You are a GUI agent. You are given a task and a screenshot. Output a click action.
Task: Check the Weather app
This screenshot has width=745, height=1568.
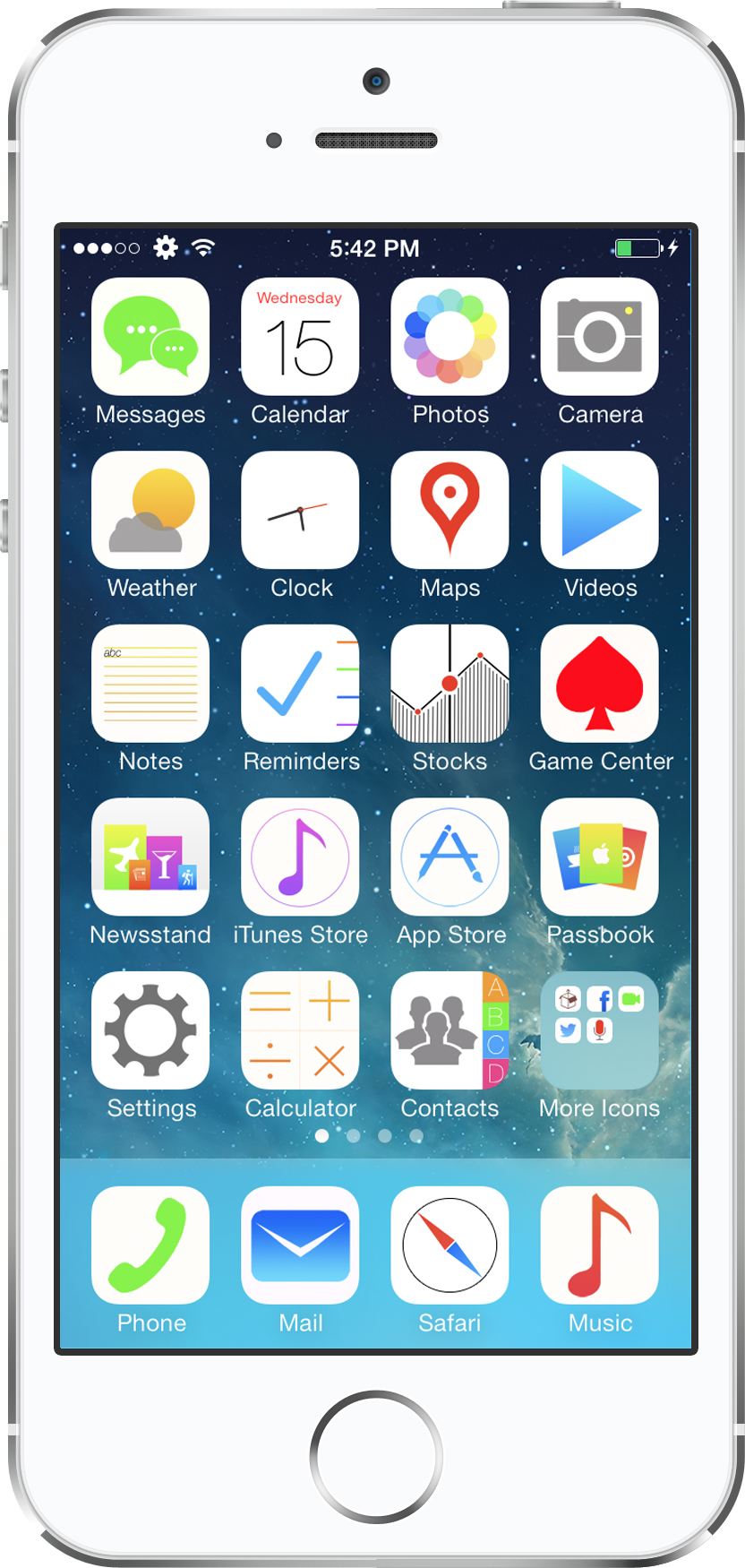[x=150, y=510]
